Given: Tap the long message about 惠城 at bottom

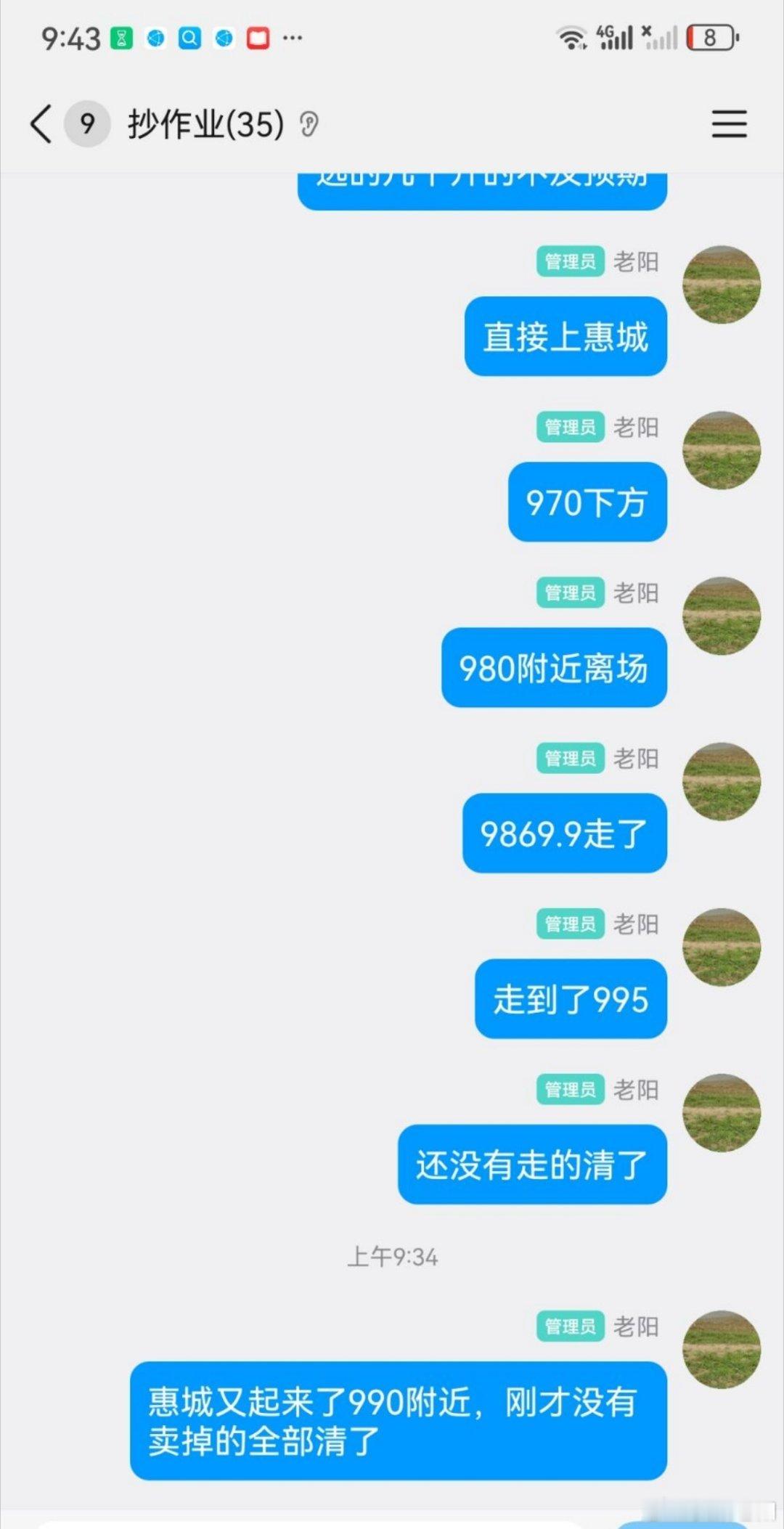Looking at the screenshot, I should pyautogui.click(x=396, y=1423).
